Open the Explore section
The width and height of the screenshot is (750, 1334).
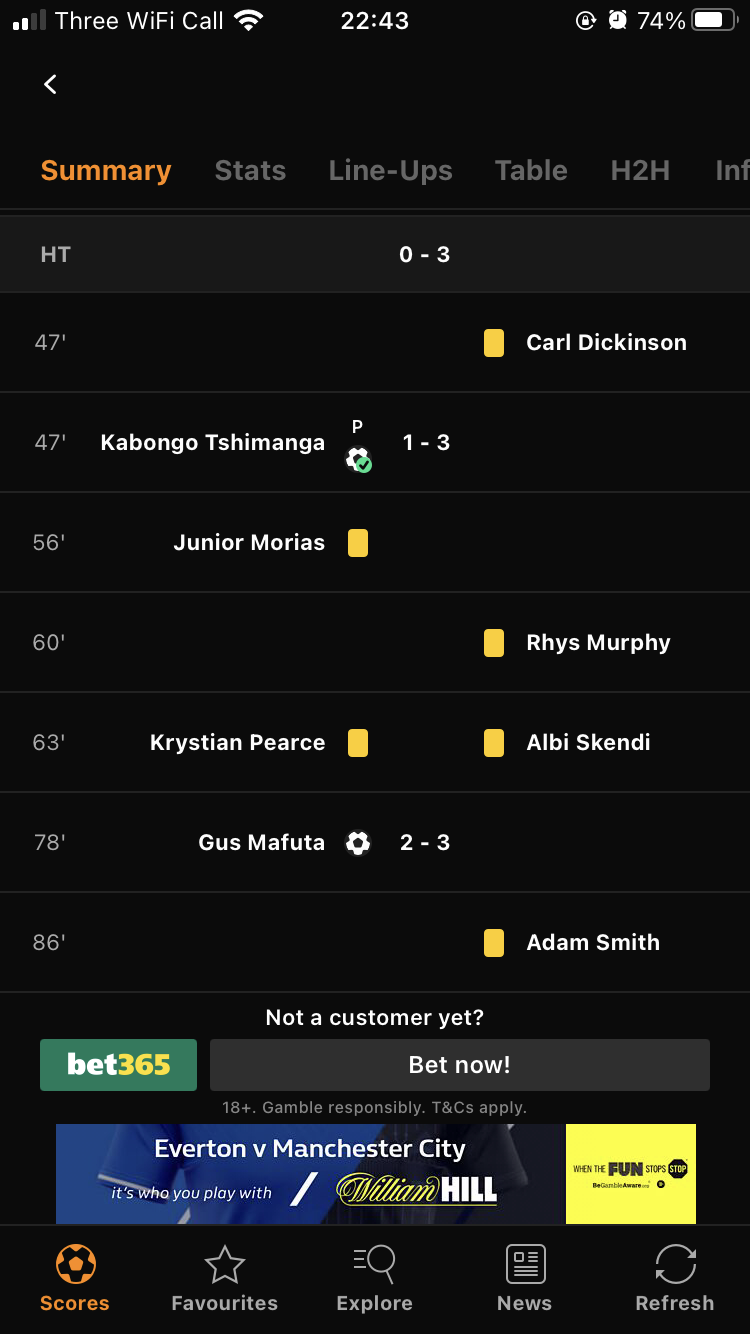point(375,1279)
